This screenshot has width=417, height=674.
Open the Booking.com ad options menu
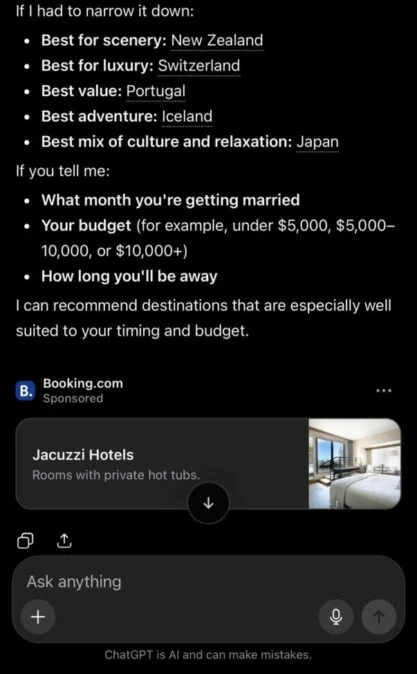click(383, 391)
